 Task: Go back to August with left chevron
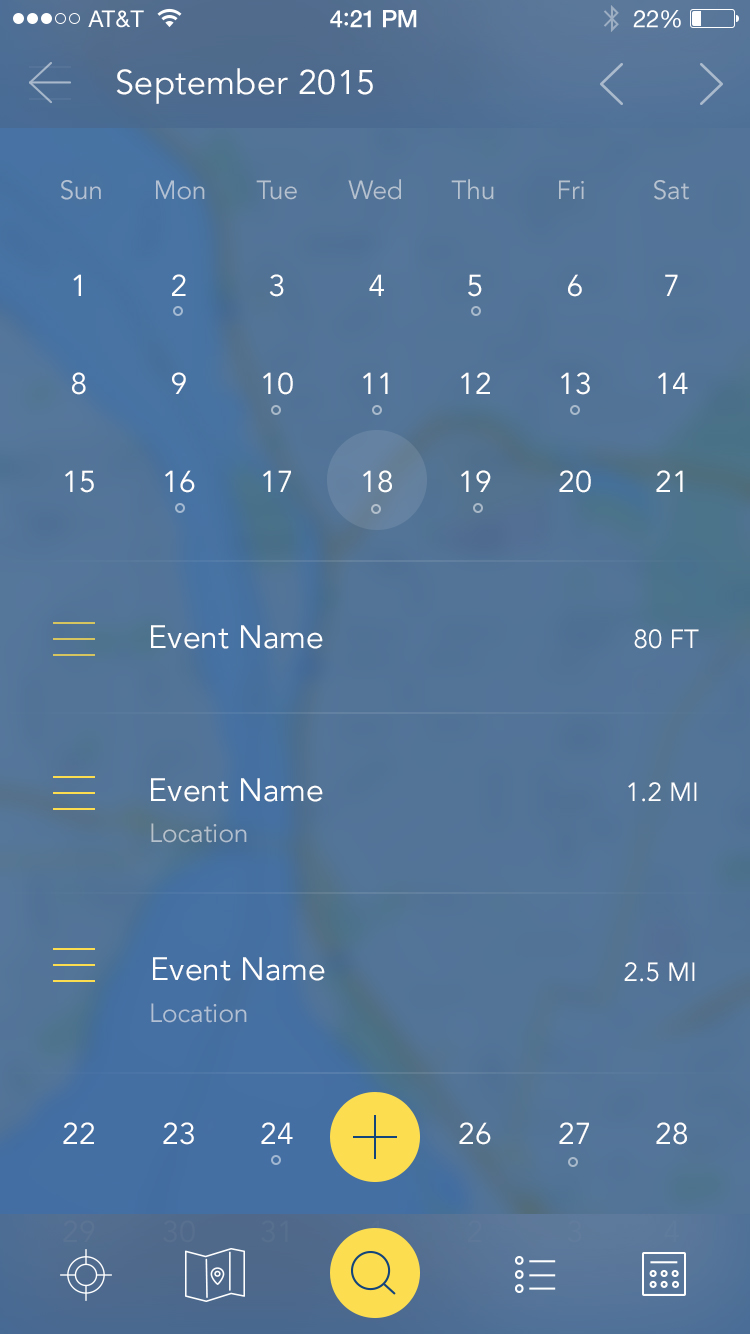pyautogui.click(x=611, y=84)
